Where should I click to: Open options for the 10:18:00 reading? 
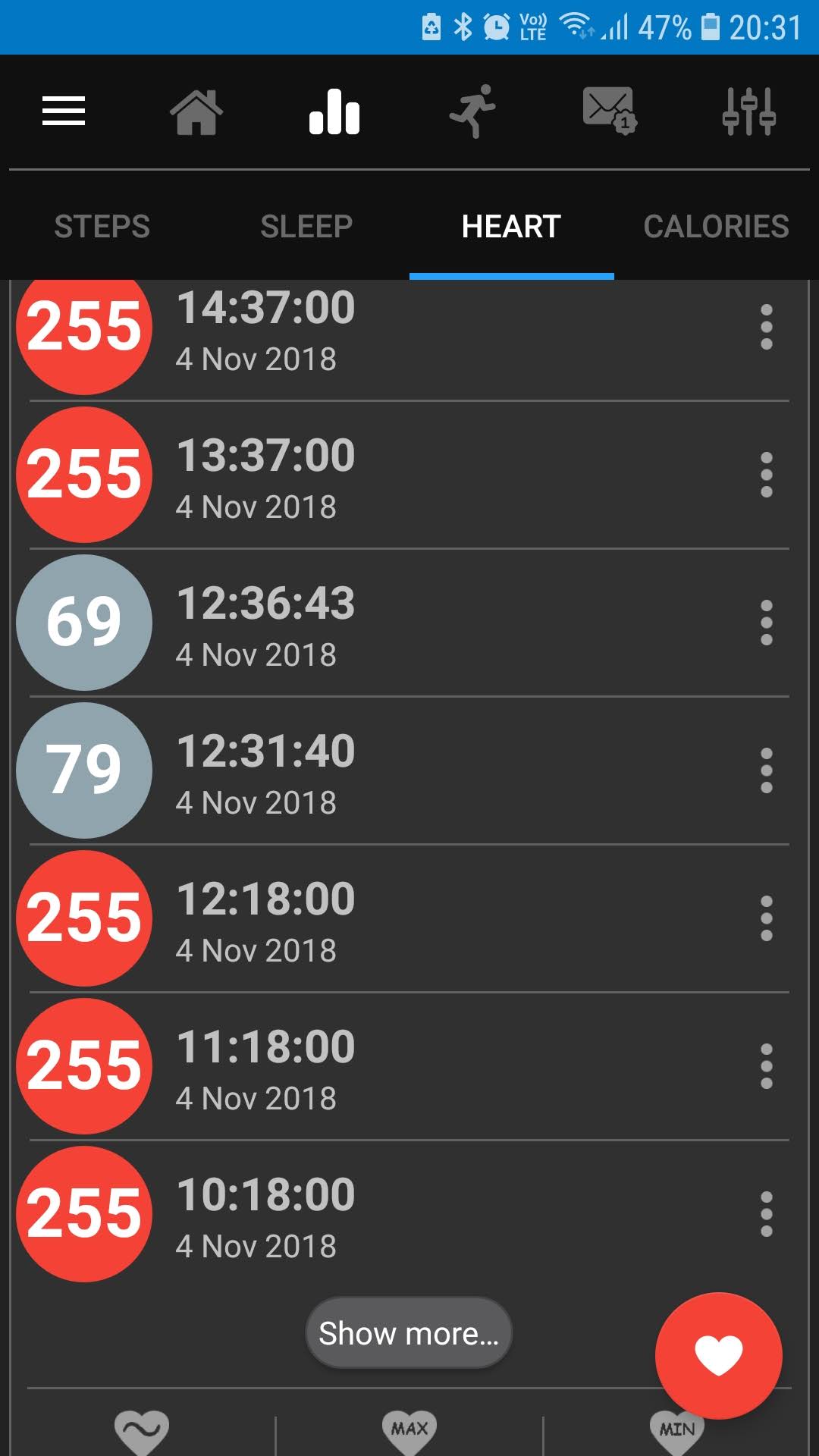click(766, 1214)
